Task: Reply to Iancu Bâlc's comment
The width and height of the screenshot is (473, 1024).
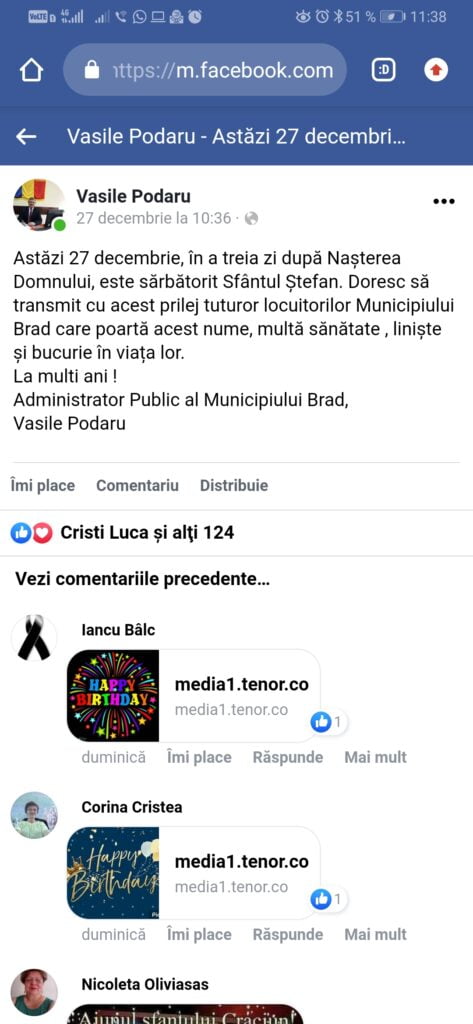Action: [288, 758]
